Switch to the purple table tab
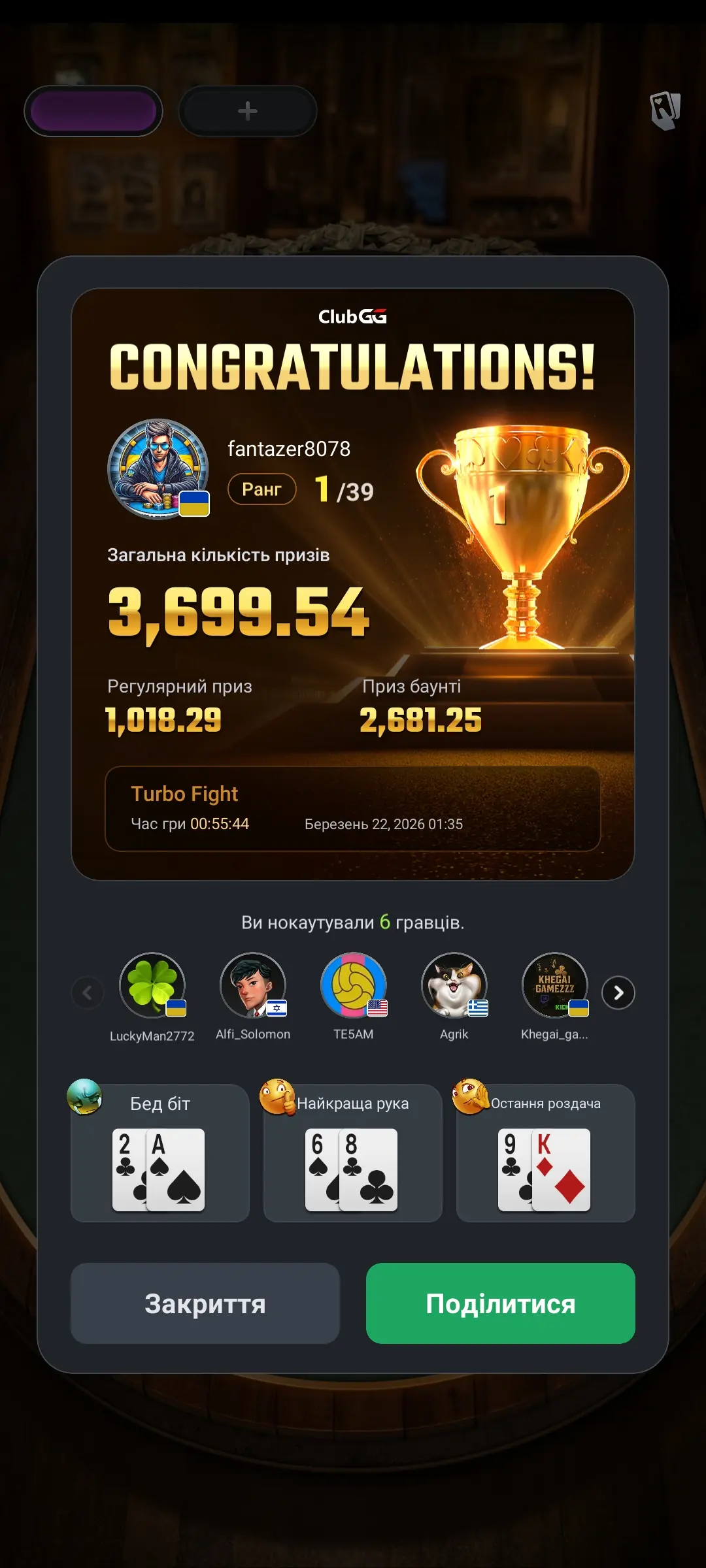The image size is (706, 1568). point(93,111)
